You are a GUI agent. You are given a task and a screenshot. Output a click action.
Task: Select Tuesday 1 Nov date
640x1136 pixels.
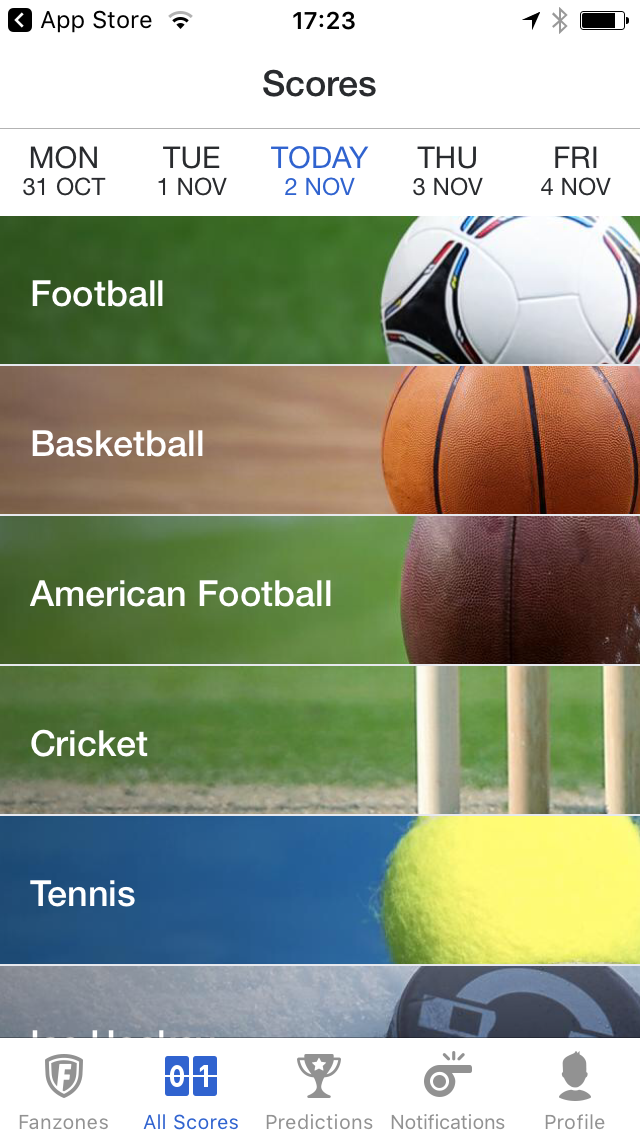pyautogui.click(x=192, y=171)
